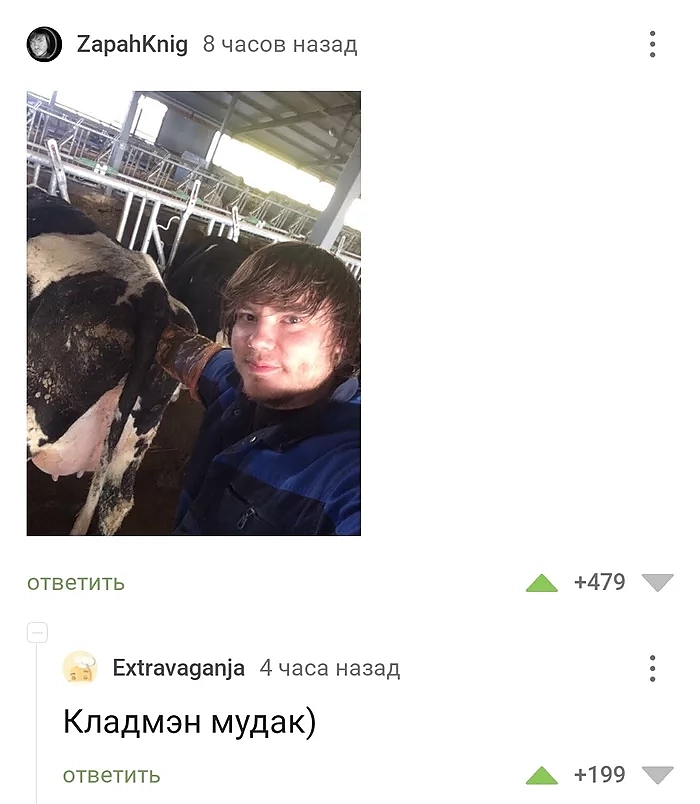Tap Extravaganja's avatar icon
Viewport: 700px width, 804px height.
pyautogui.click(x=80, y=668)
